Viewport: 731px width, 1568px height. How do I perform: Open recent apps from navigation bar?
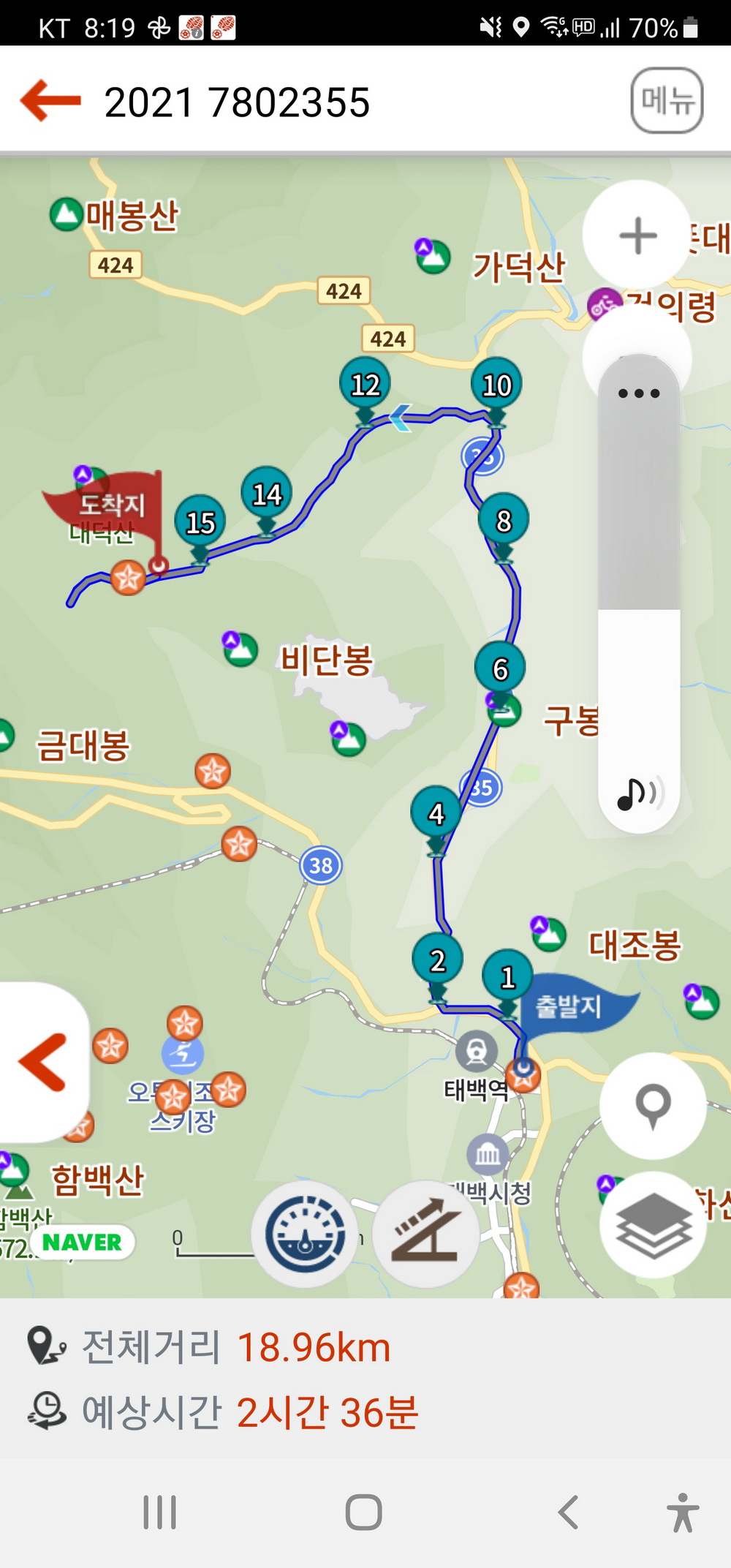click(x=159, y=1512)
